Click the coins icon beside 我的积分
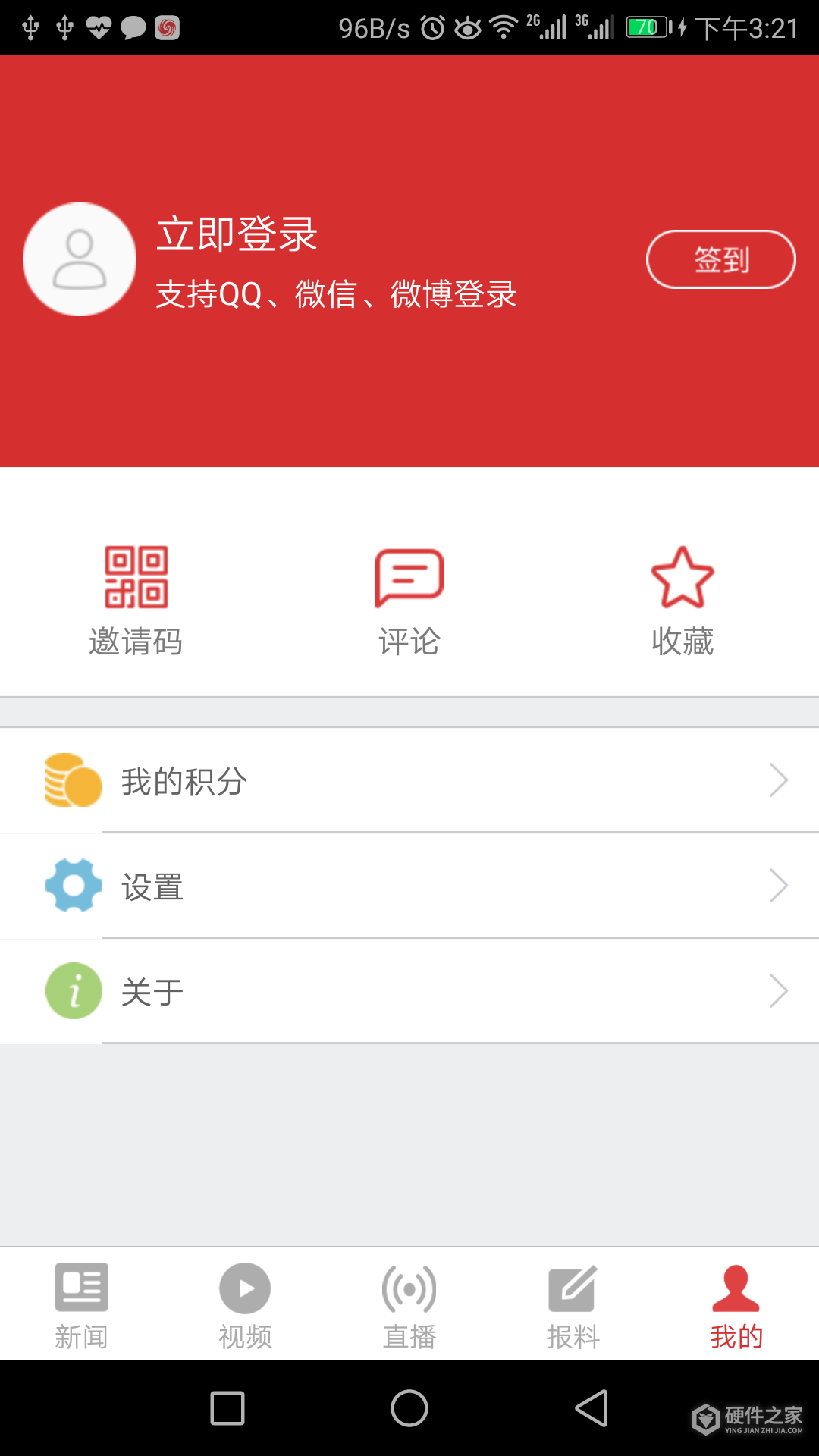The width and height of the screenshot is (819, 1456). (x=72, y=781)
